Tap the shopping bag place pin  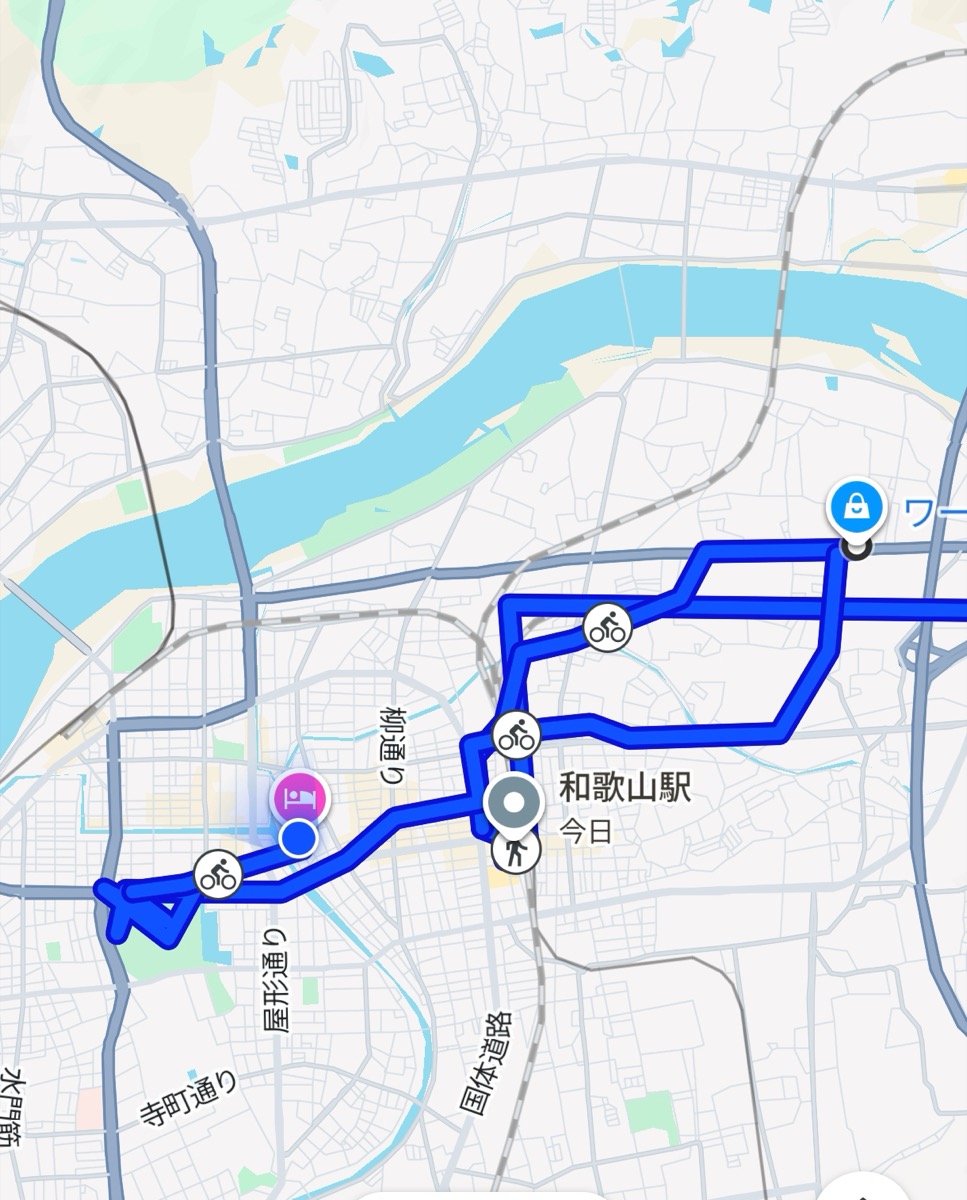tap(857, 507)
